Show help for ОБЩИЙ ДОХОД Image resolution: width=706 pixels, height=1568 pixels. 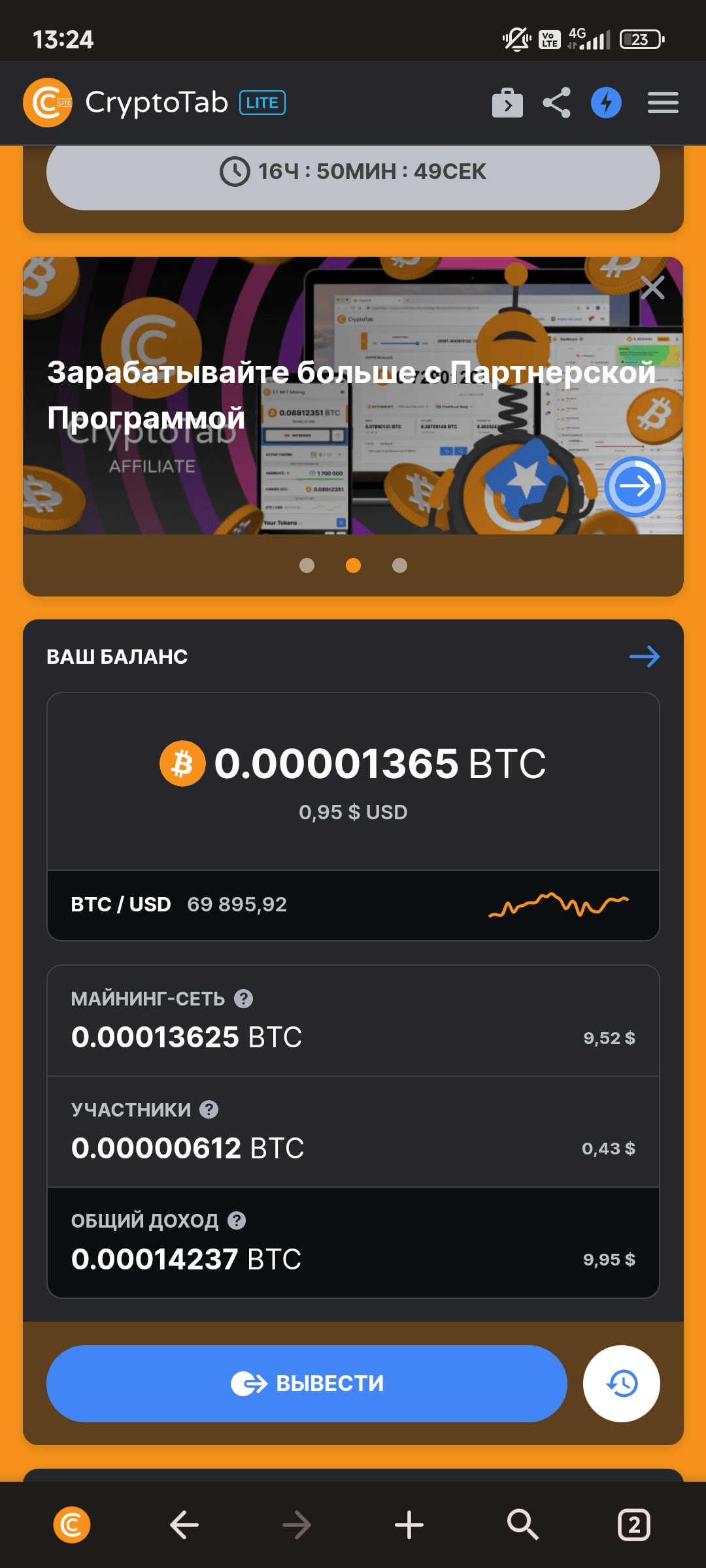point(237,1220)
